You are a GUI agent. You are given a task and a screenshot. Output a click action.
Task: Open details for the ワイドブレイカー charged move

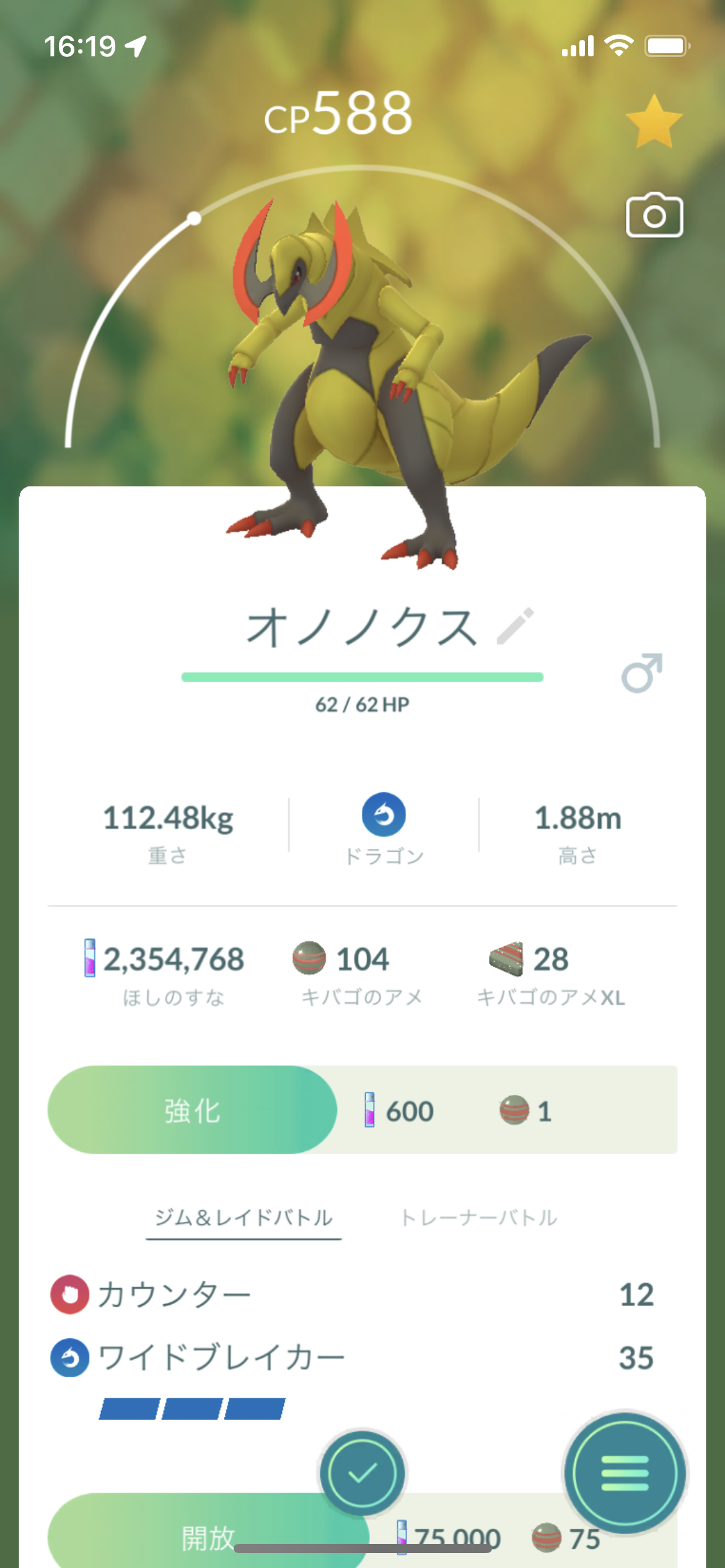[x=352, y=1357]
